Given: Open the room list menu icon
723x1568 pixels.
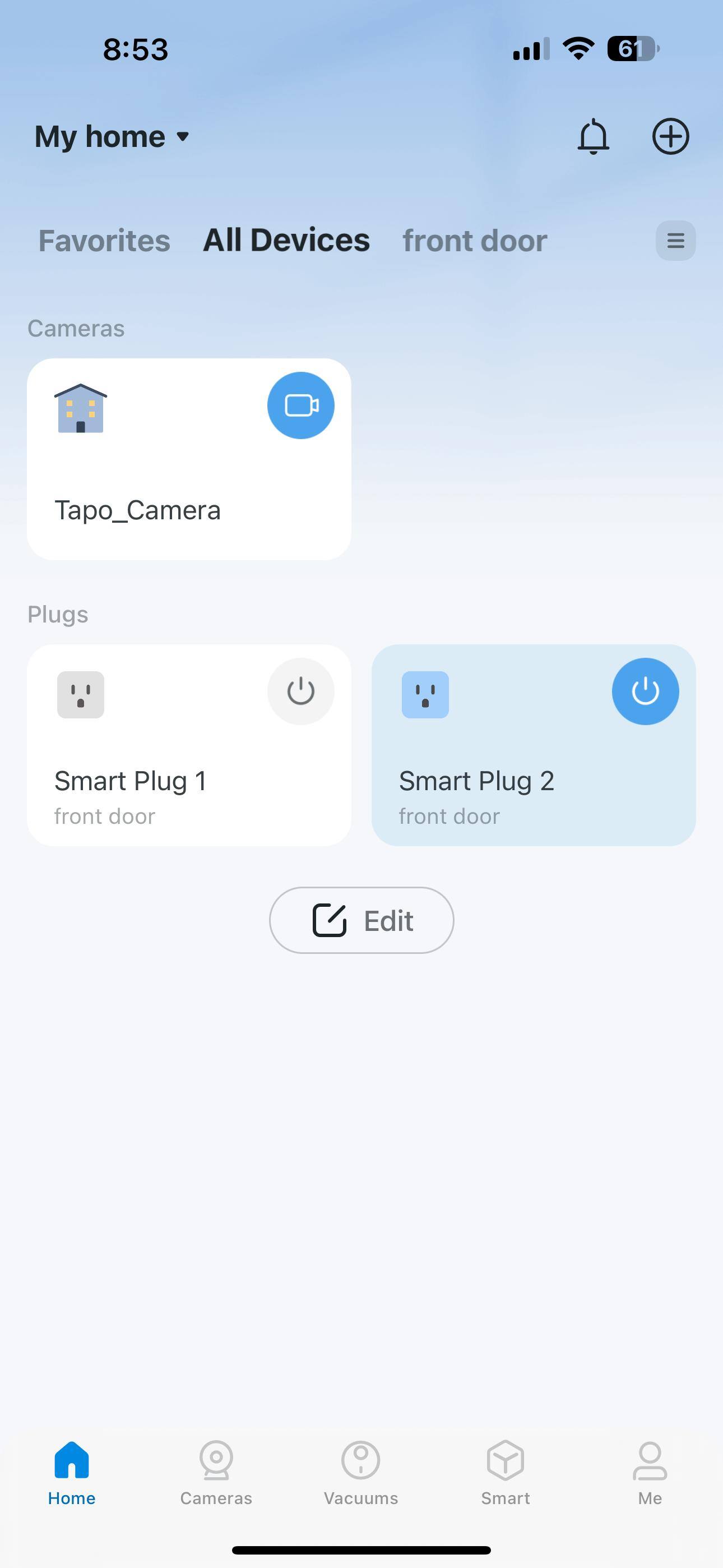Looking at the screenshot, I should 675,241.
